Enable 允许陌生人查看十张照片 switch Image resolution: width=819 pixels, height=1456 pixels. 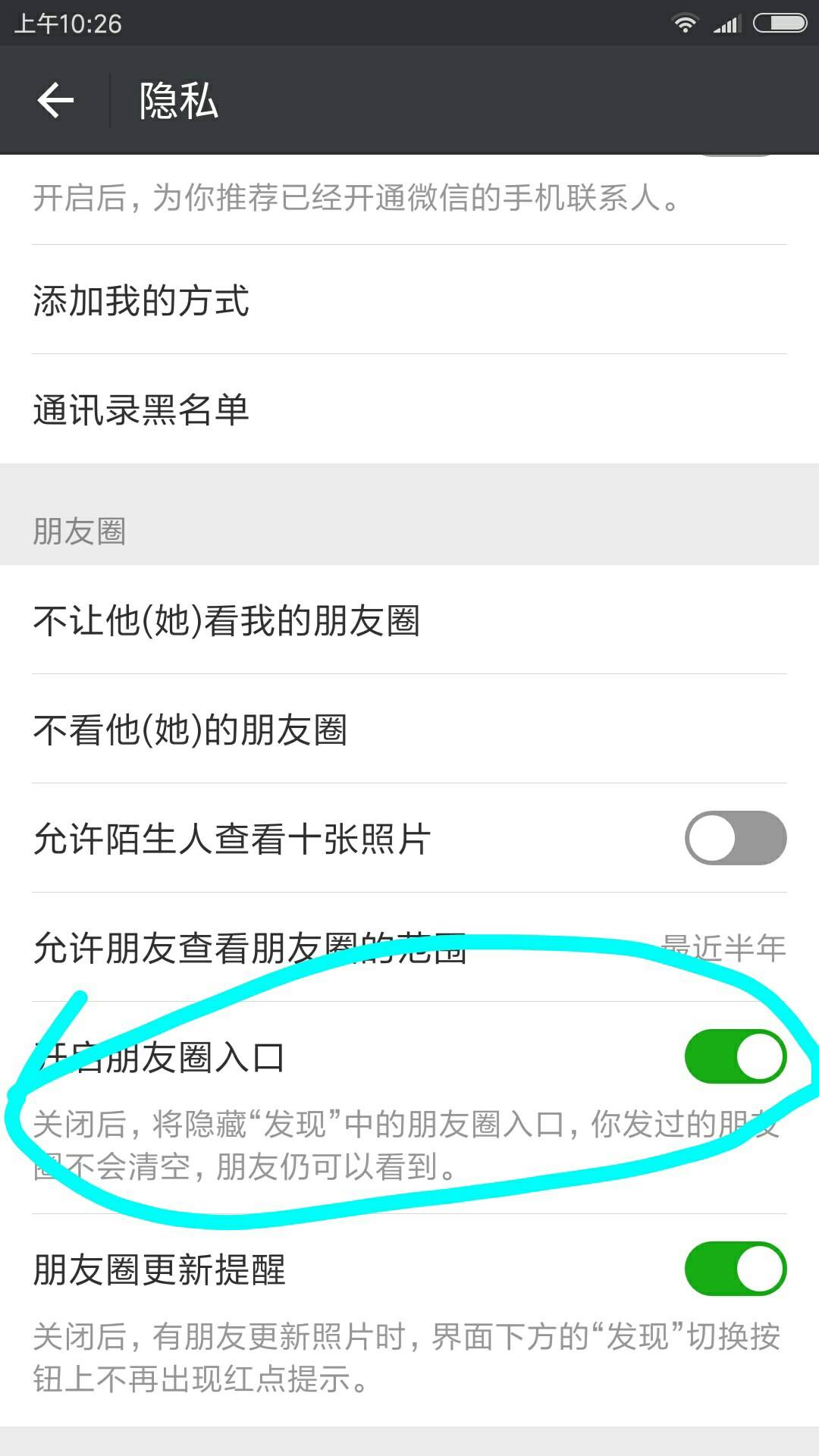[x=735, y=838]
